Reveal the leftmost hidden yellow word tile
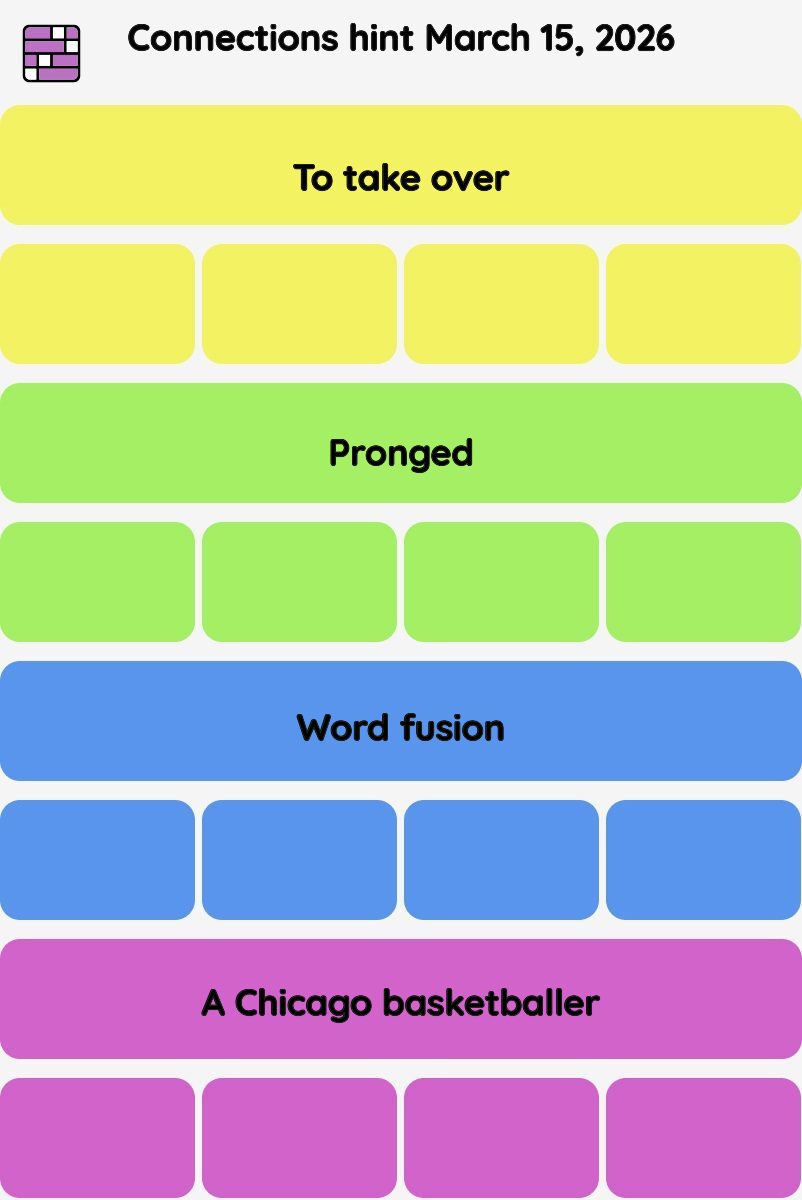This screenshot has height=1200, width=802. [97, 304]
